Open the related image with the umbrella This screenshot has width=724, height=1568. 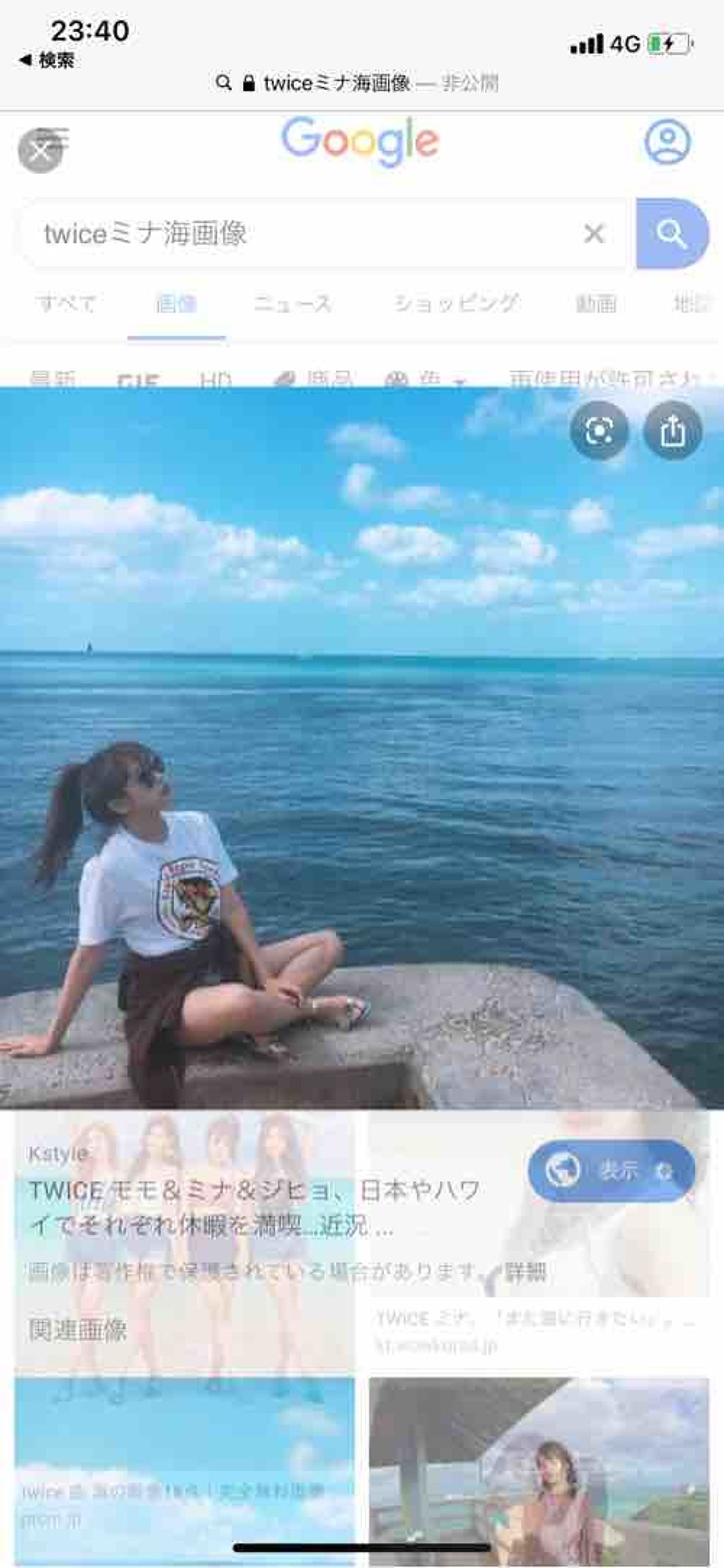pos(539,1470)
